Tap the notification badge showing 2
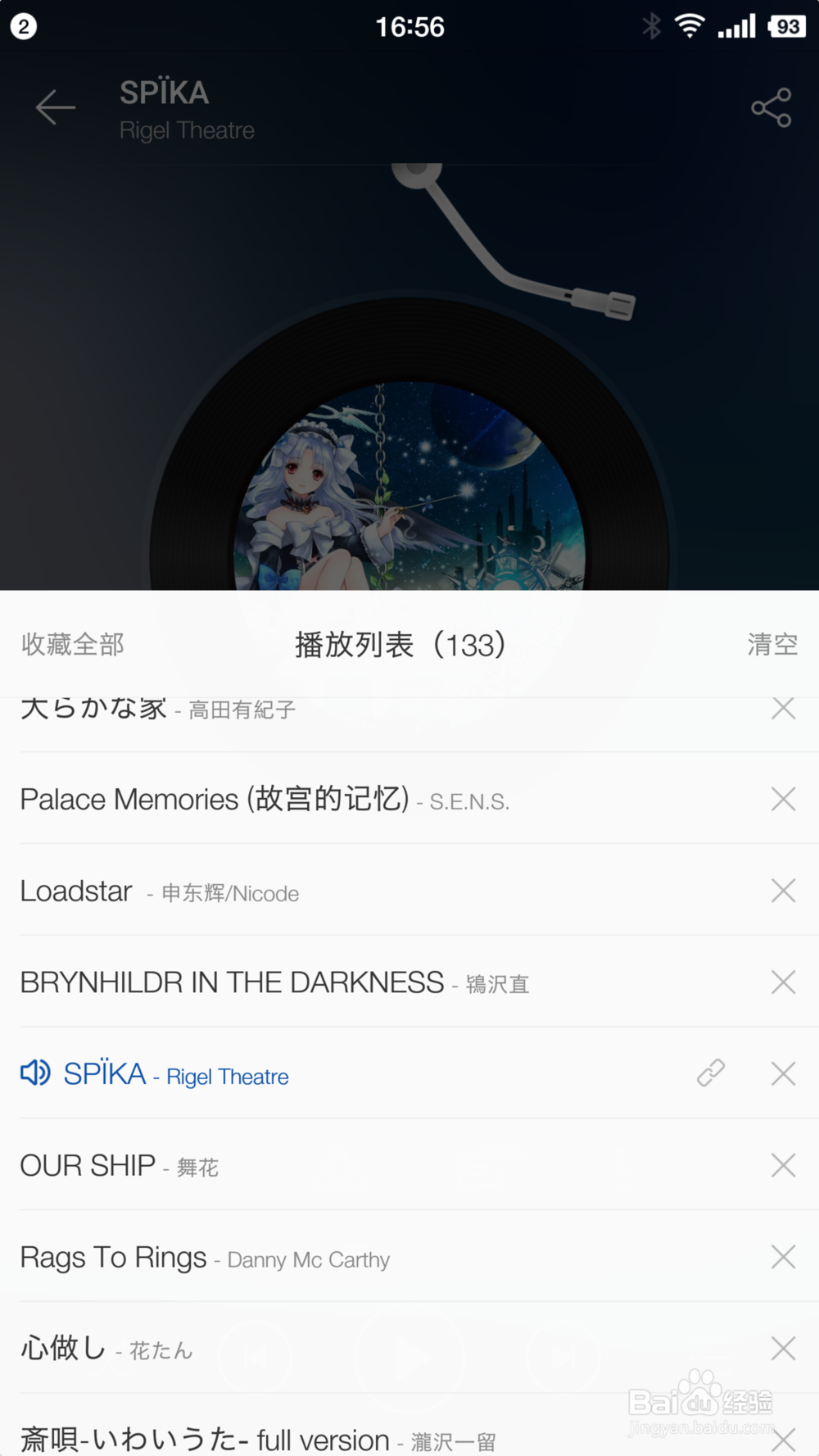The height and width of the screenshot is (1456, 819). (24, 25)
